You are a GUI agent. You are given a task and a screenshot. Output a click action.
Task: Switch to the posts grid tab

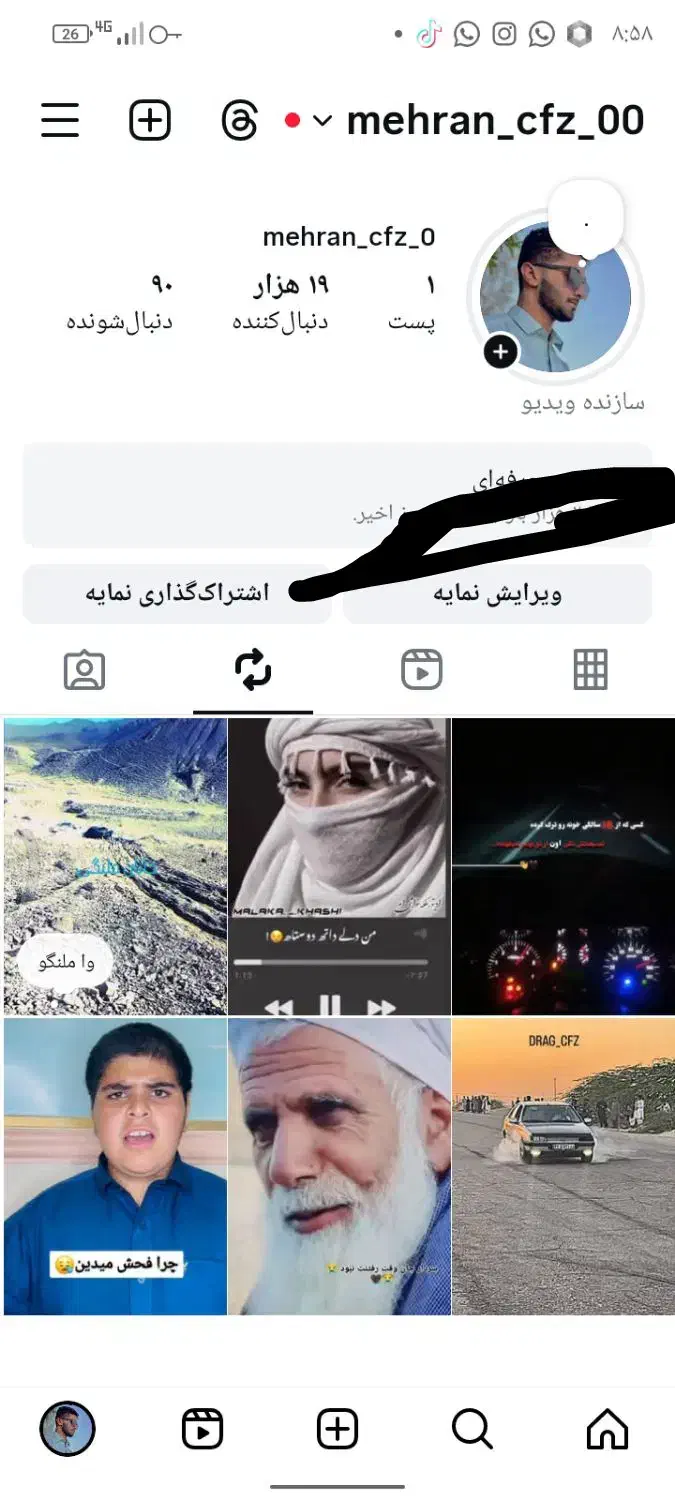pos(590,670)
